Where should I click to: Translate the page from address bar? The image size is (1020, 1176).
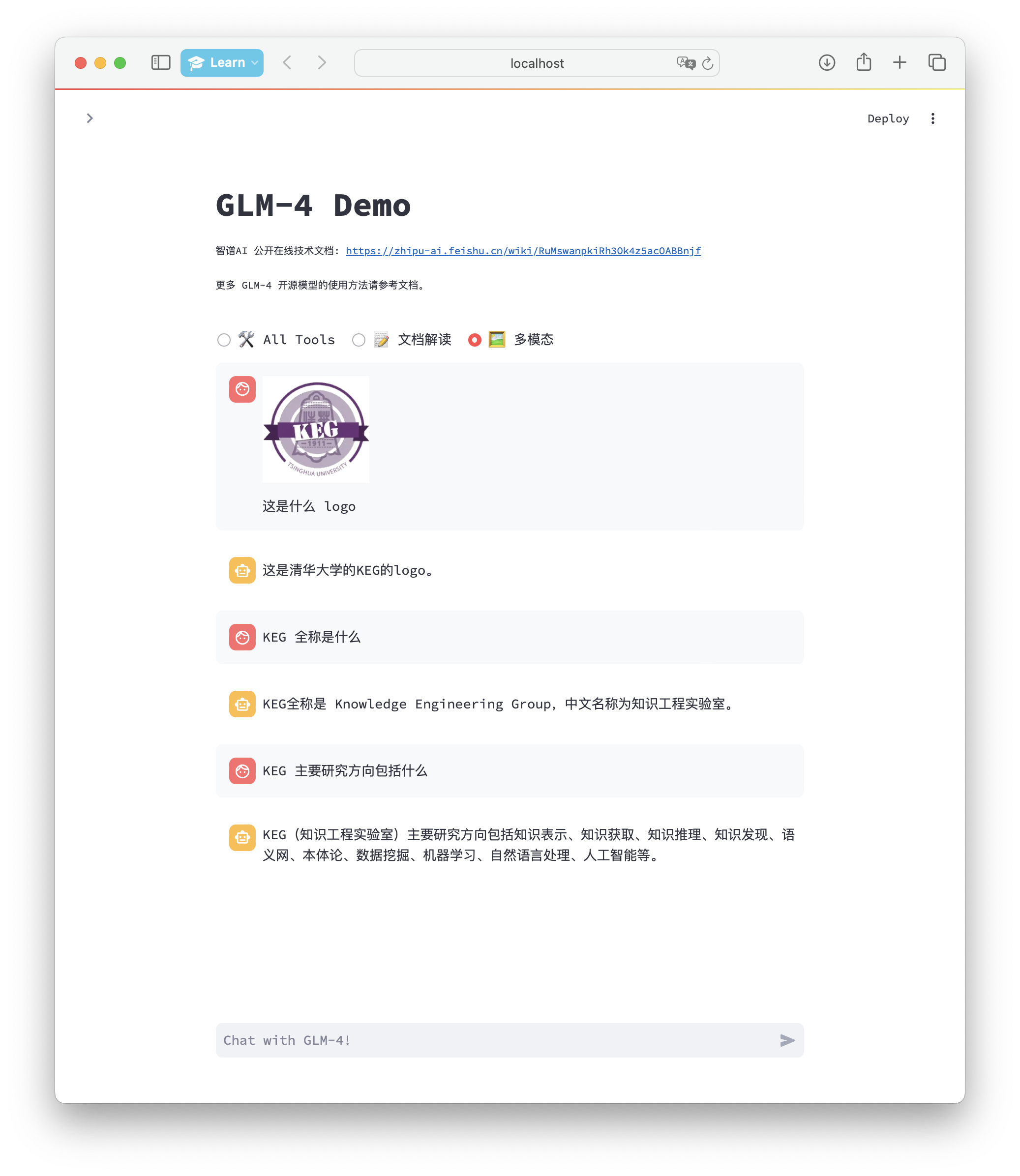(x=686, y=63)
